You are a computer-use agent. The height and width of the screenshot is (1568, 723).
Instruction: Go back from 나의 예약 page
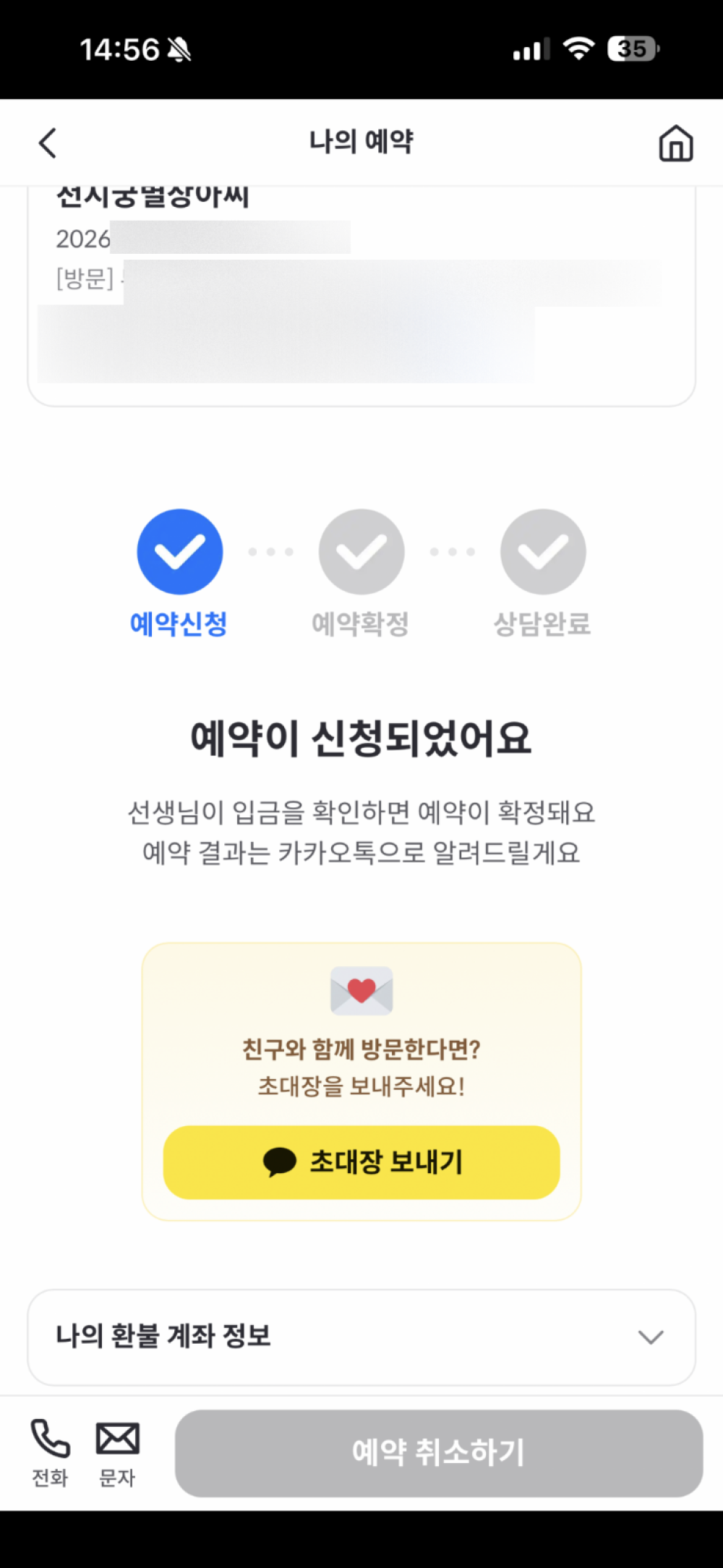tap(48, 142)
